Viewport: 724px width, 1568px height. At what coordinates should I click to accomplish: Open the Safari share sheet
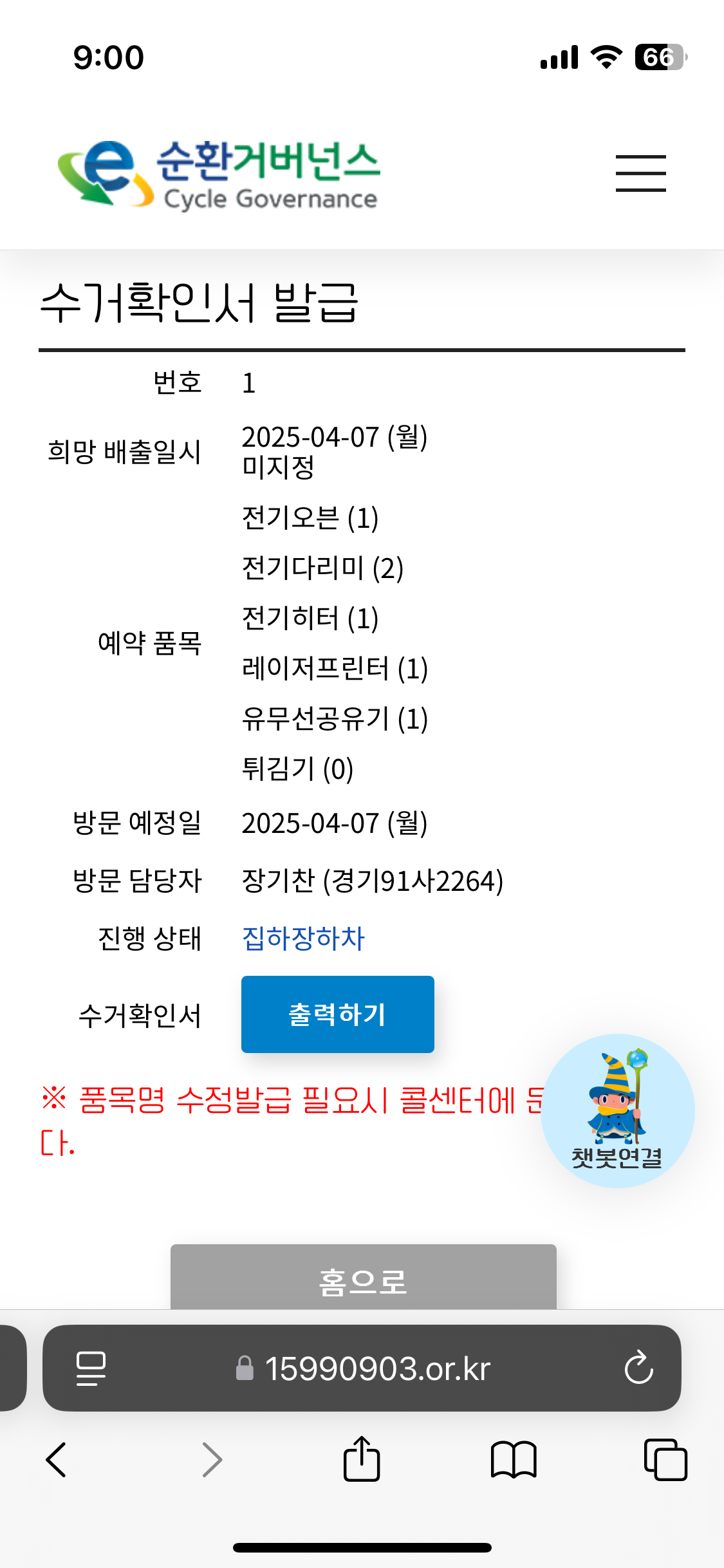point(362,1459)
